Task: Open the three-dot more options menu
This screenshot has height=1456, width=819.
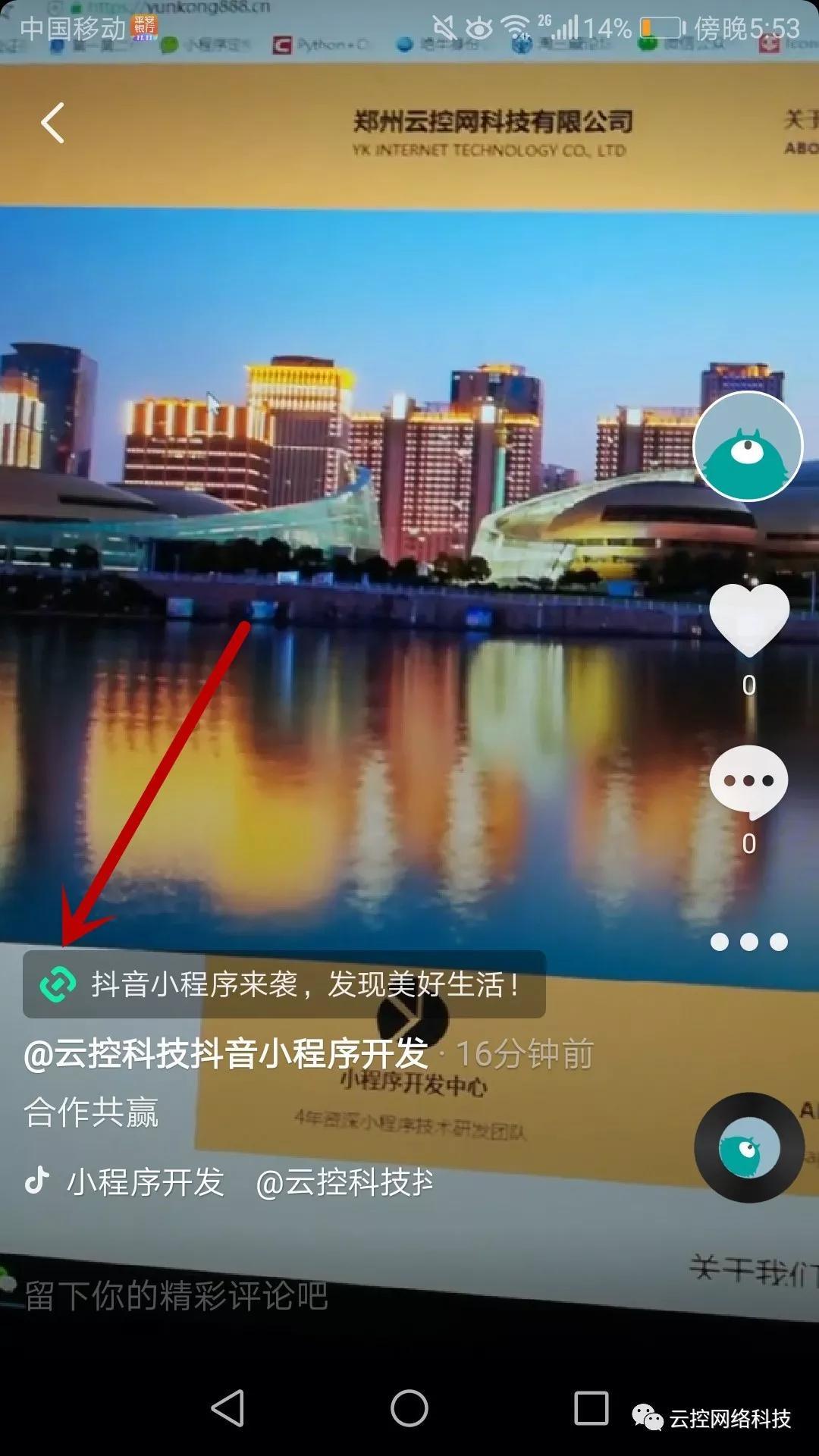Action: 748,942
